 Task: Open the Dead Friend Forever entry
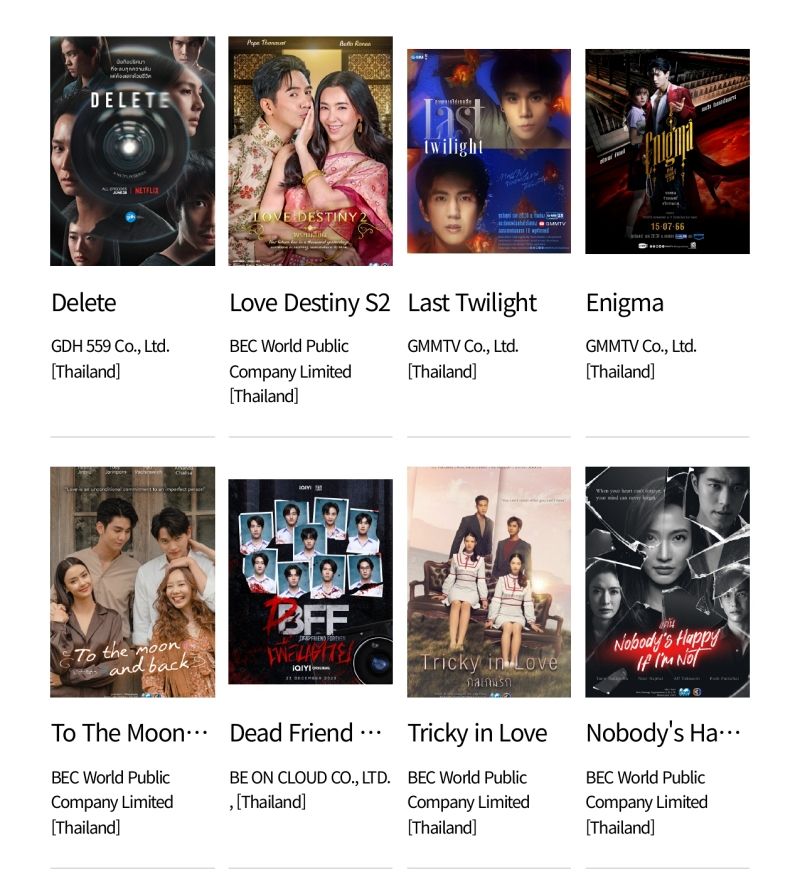(310, 582)
